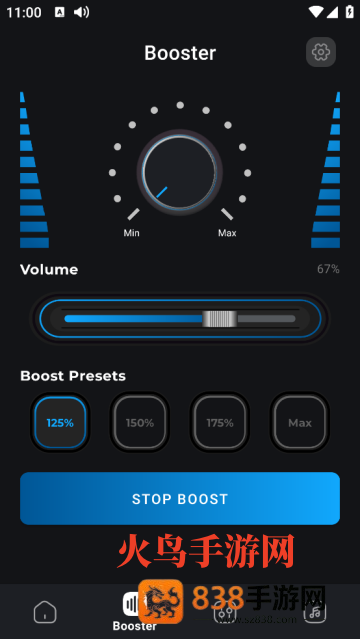
Task: Switch to the Home tab
Action: click(45, 612)
